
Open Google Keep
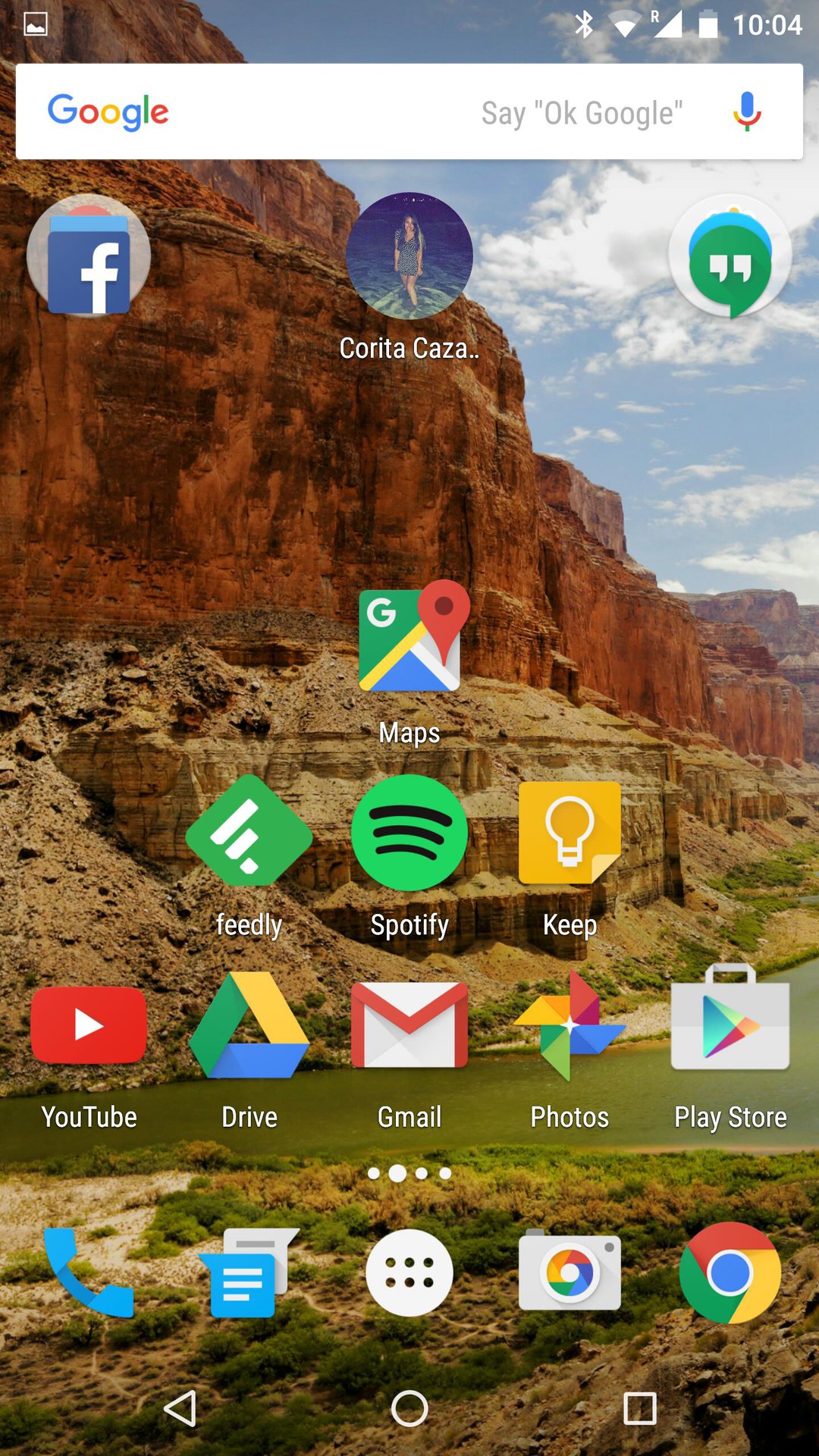(570, 832)
